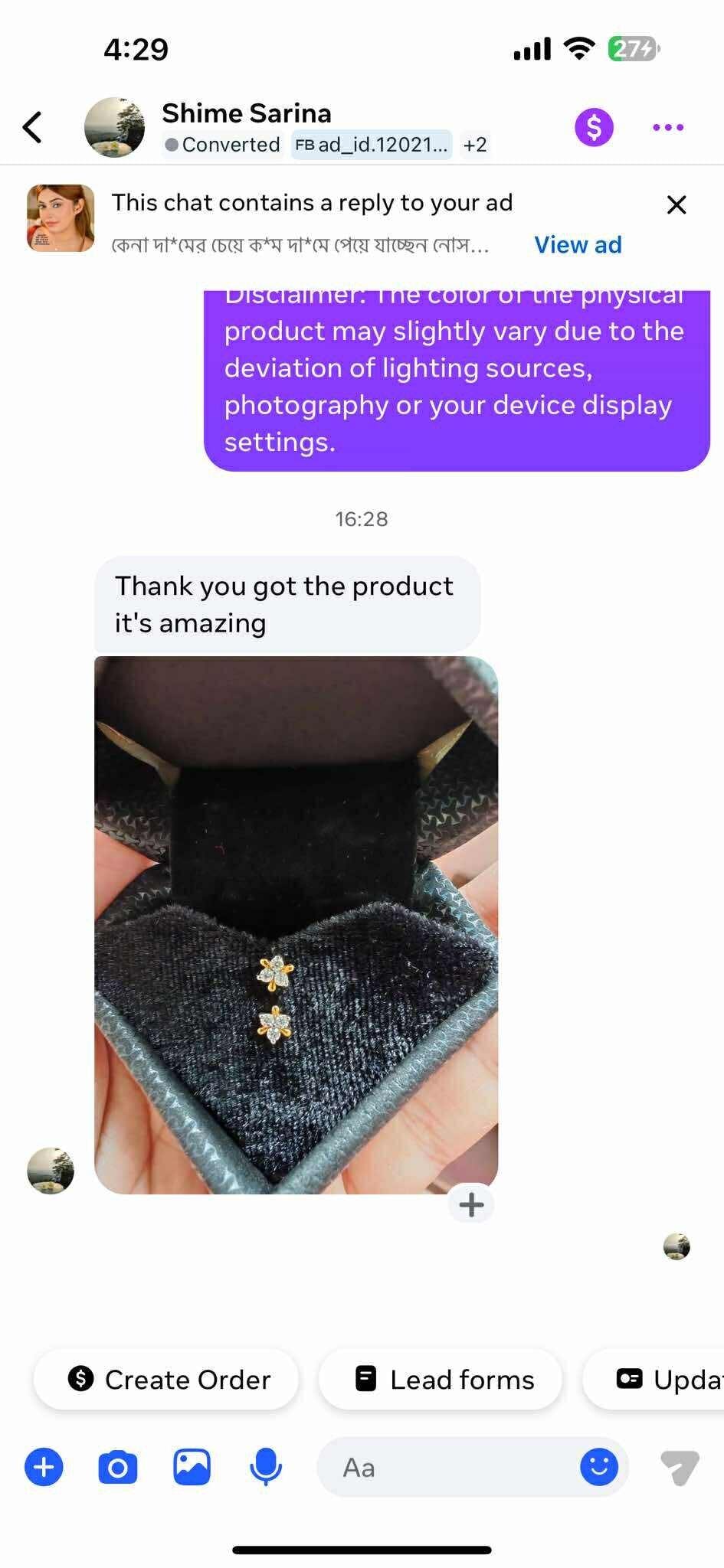Open Shime Sarina's profile picture
The height and width of the screenshot is (1568, 724).
[x=114, y=127]
